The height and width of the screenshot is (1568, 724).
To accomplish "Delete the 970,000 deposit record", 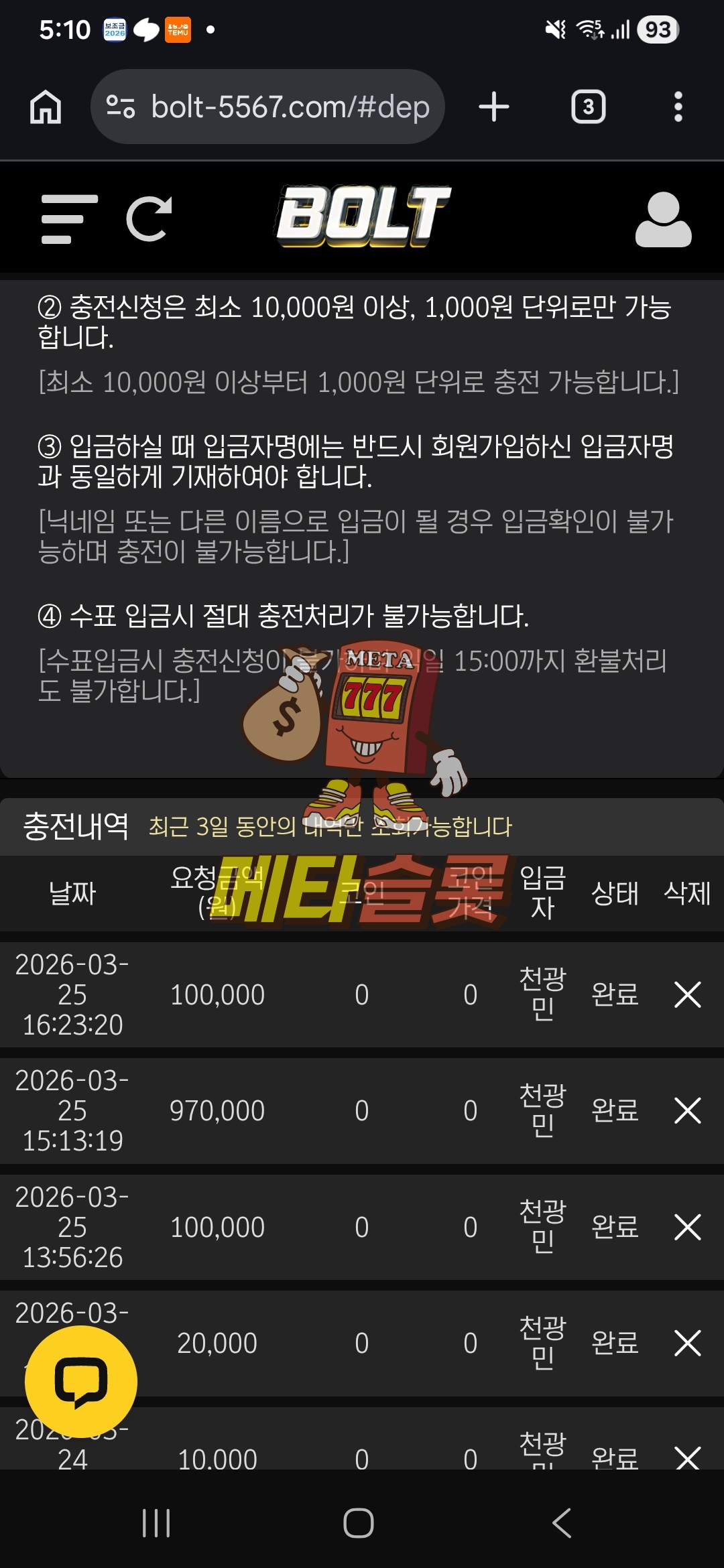I will tap(687, 1110).
